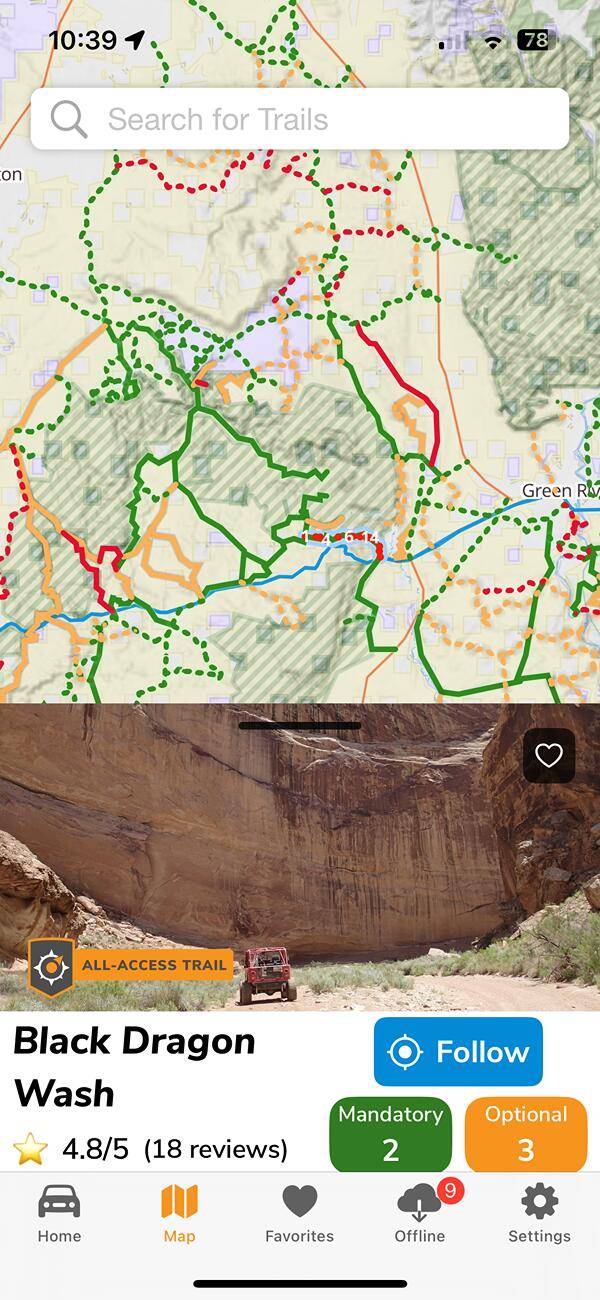Open the Black Dragon Wash trail photo
The width and height of the screenshot is (600, 1300).
click(300, 857)
